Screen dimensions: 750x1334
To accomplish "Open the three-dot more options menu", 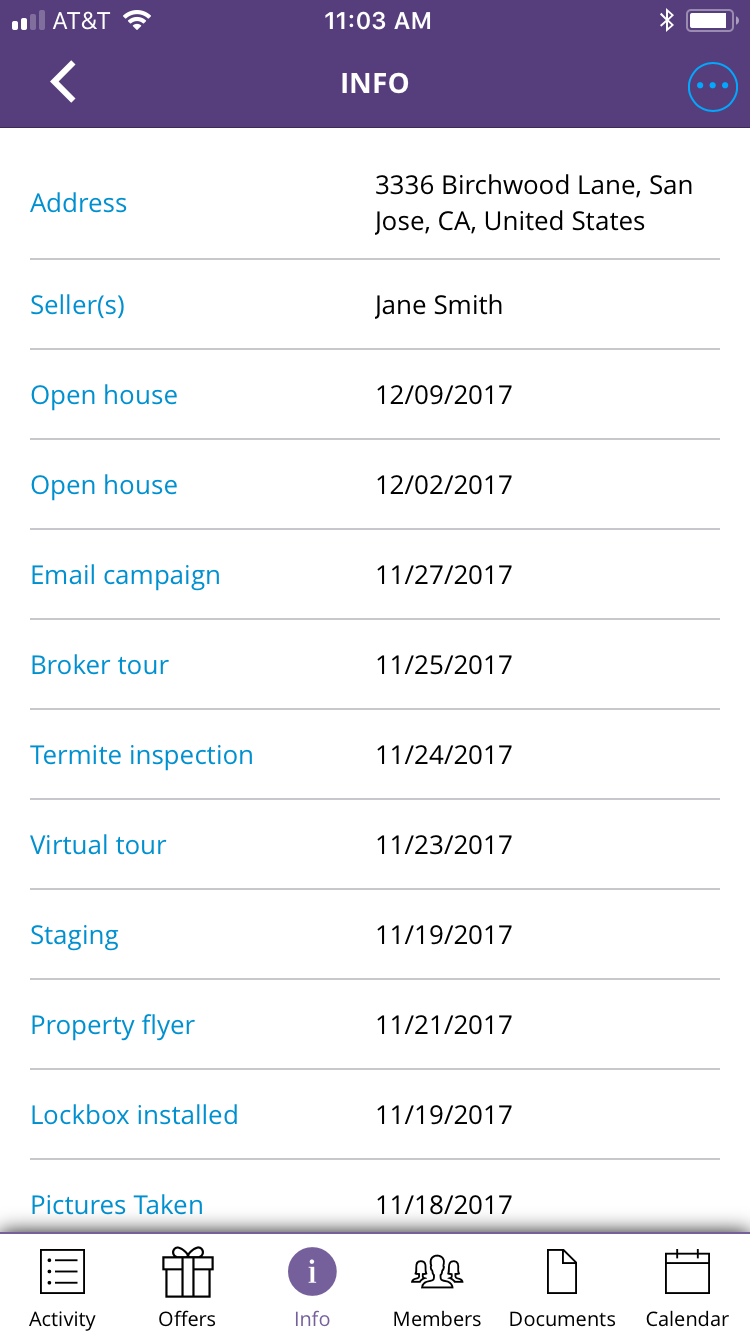I will [712, 86].
